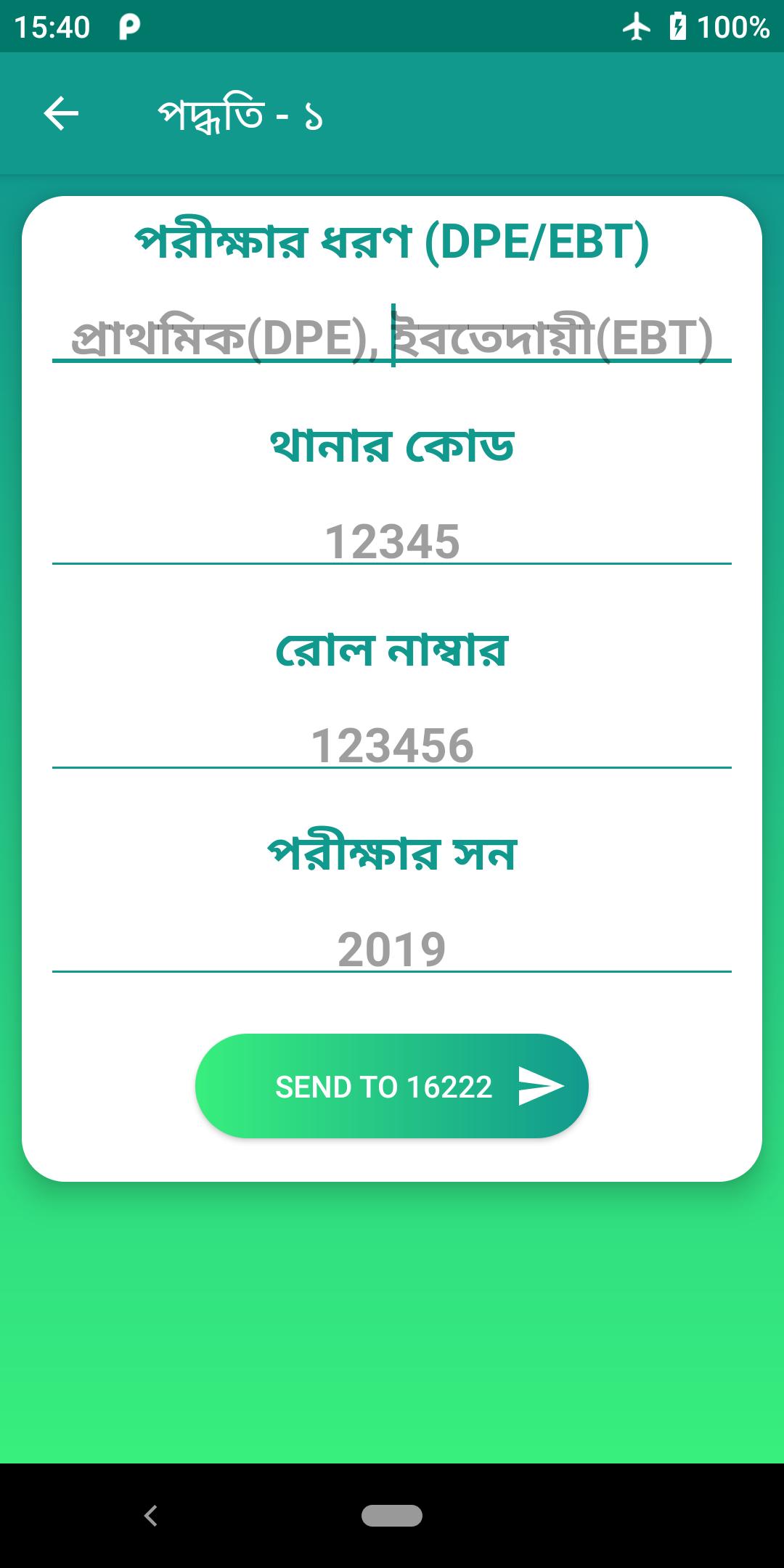Tap the thana code field showing 12345

392,541
